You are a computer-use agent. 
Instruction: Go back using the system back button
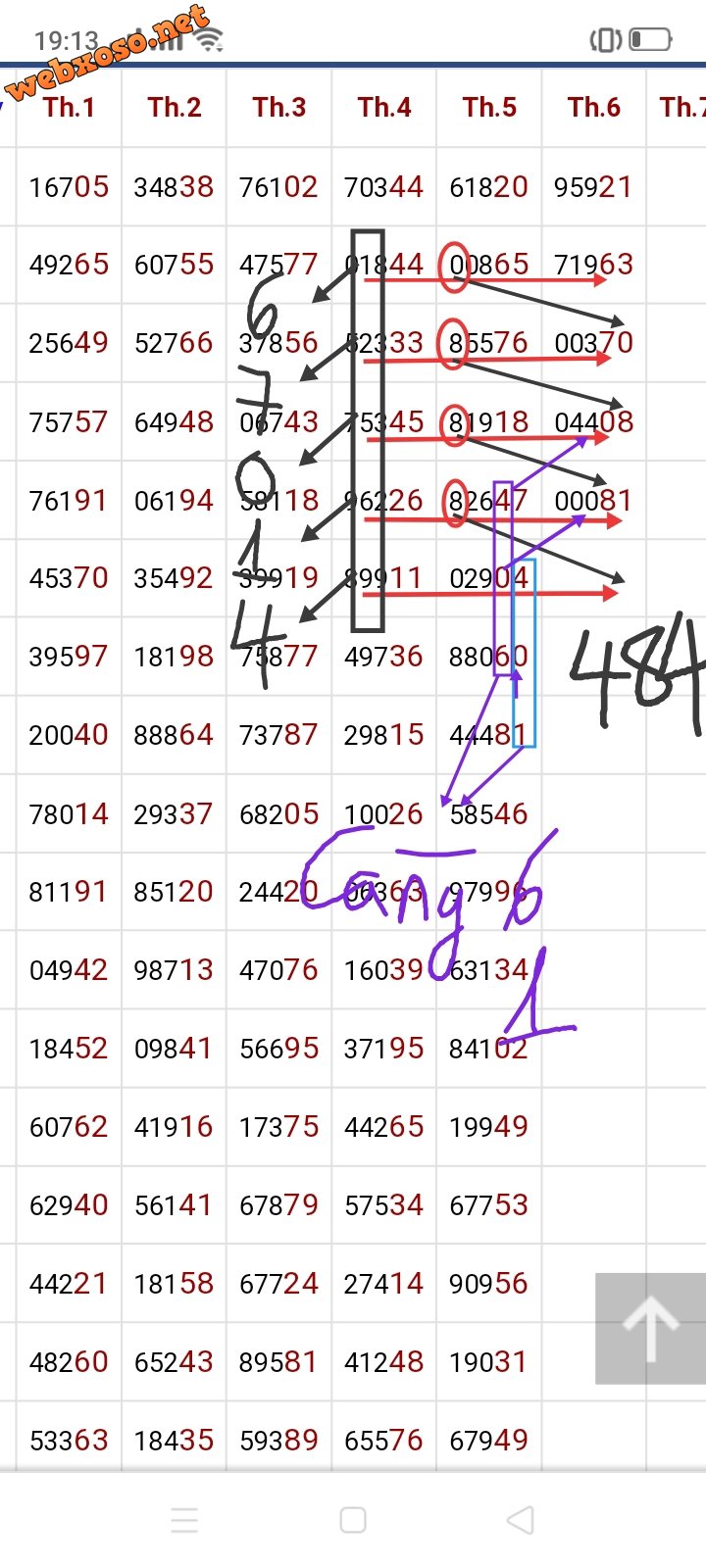[x=520, y=1520]
